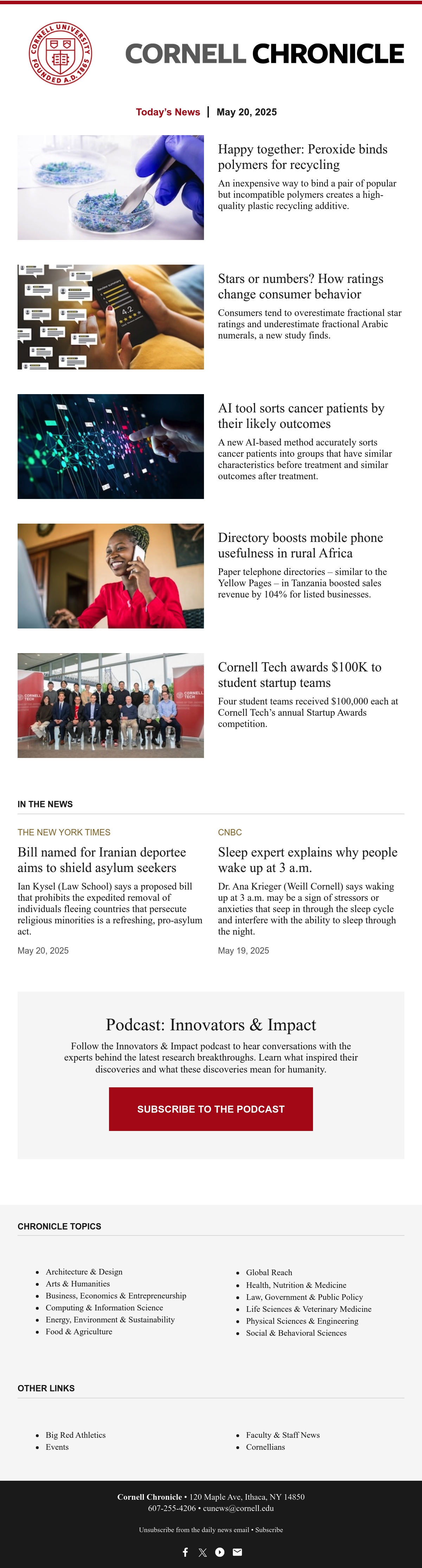Viewport: 422px width, 1568px height.
Task: Open the peroxide polymers recycling story
Action: pos(303,157)
